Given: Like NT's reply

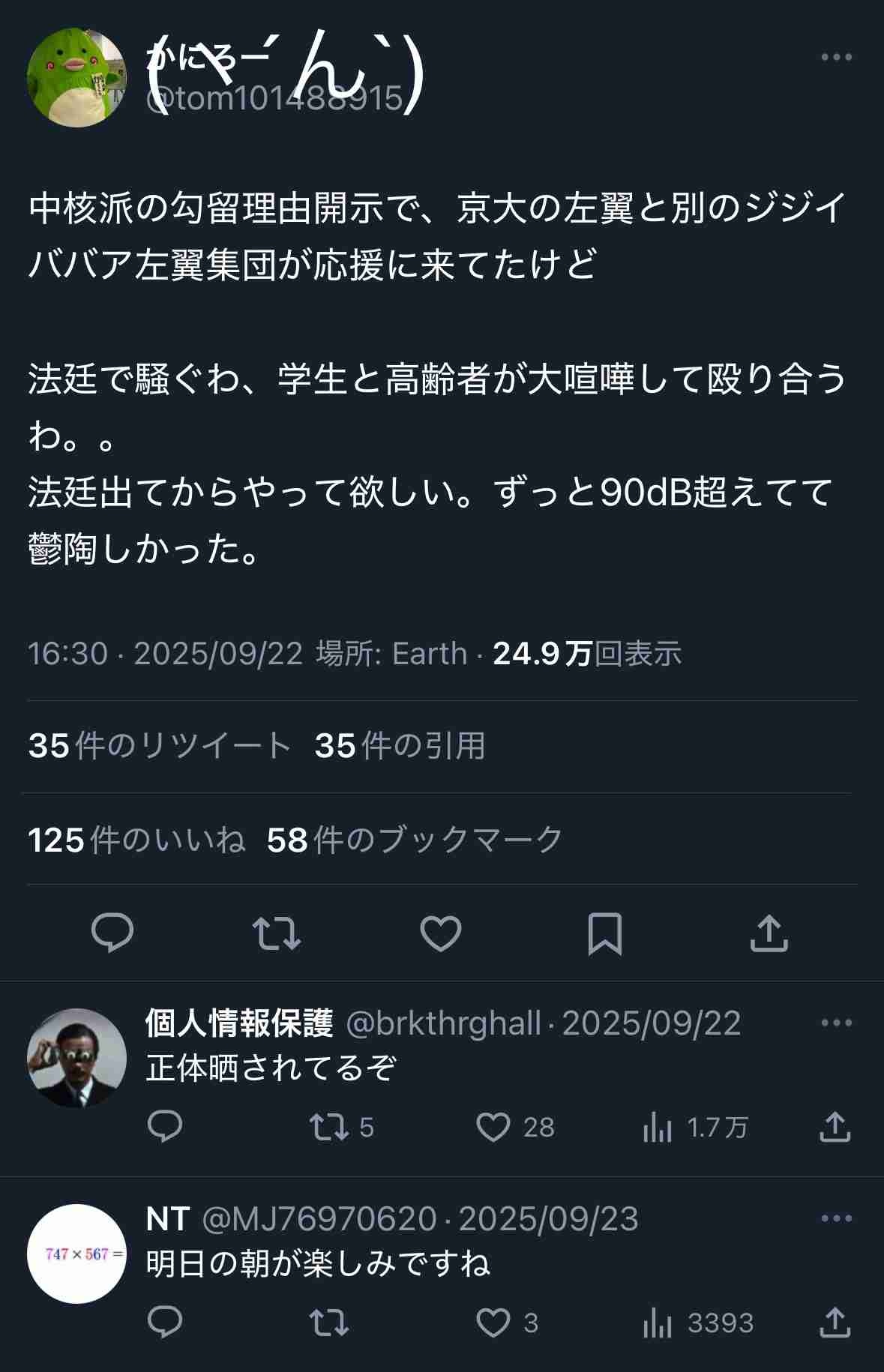Looking at the screenshot, I should point(493,1323).
